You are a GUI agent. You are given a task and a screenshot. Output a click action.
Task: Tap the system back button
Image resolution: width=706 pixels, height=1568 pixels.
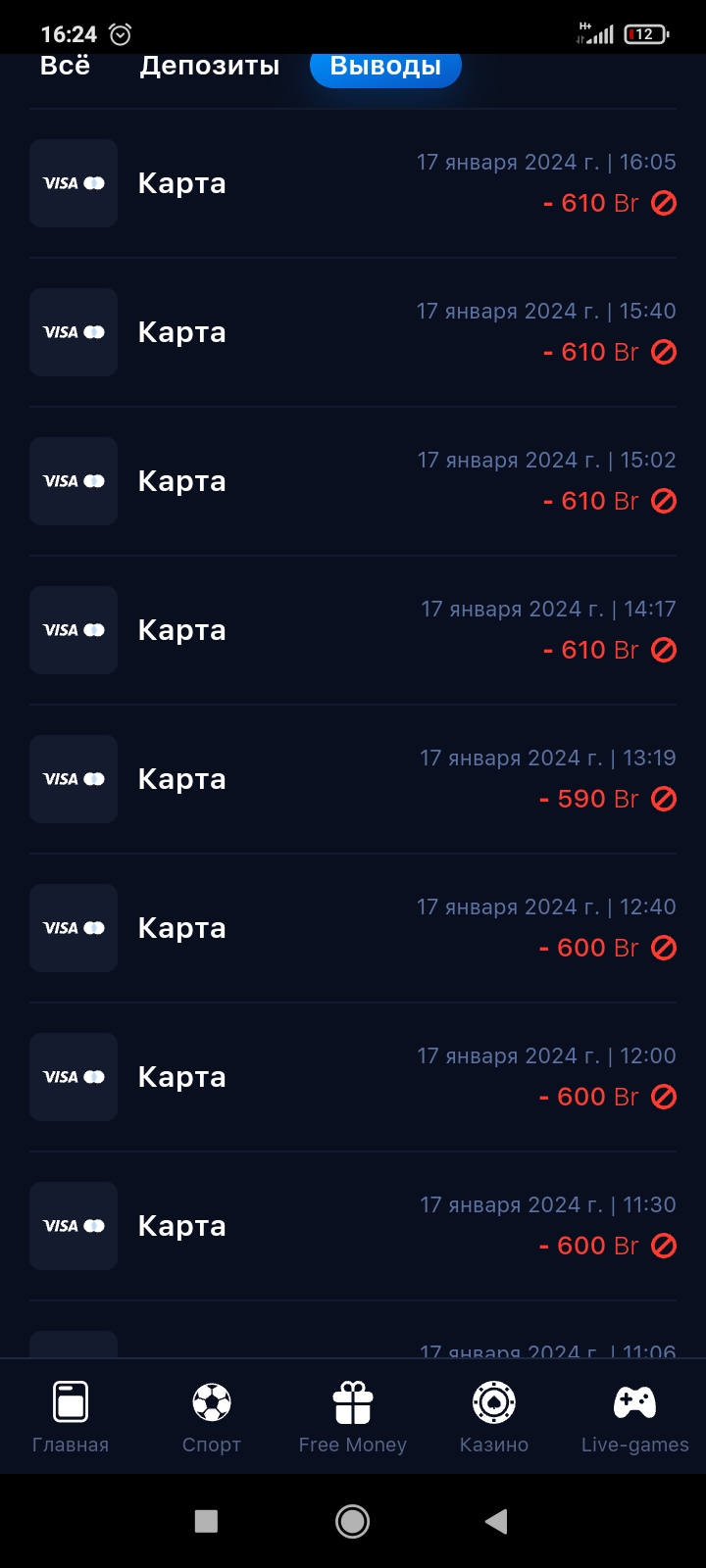[x=496, y=1521]
